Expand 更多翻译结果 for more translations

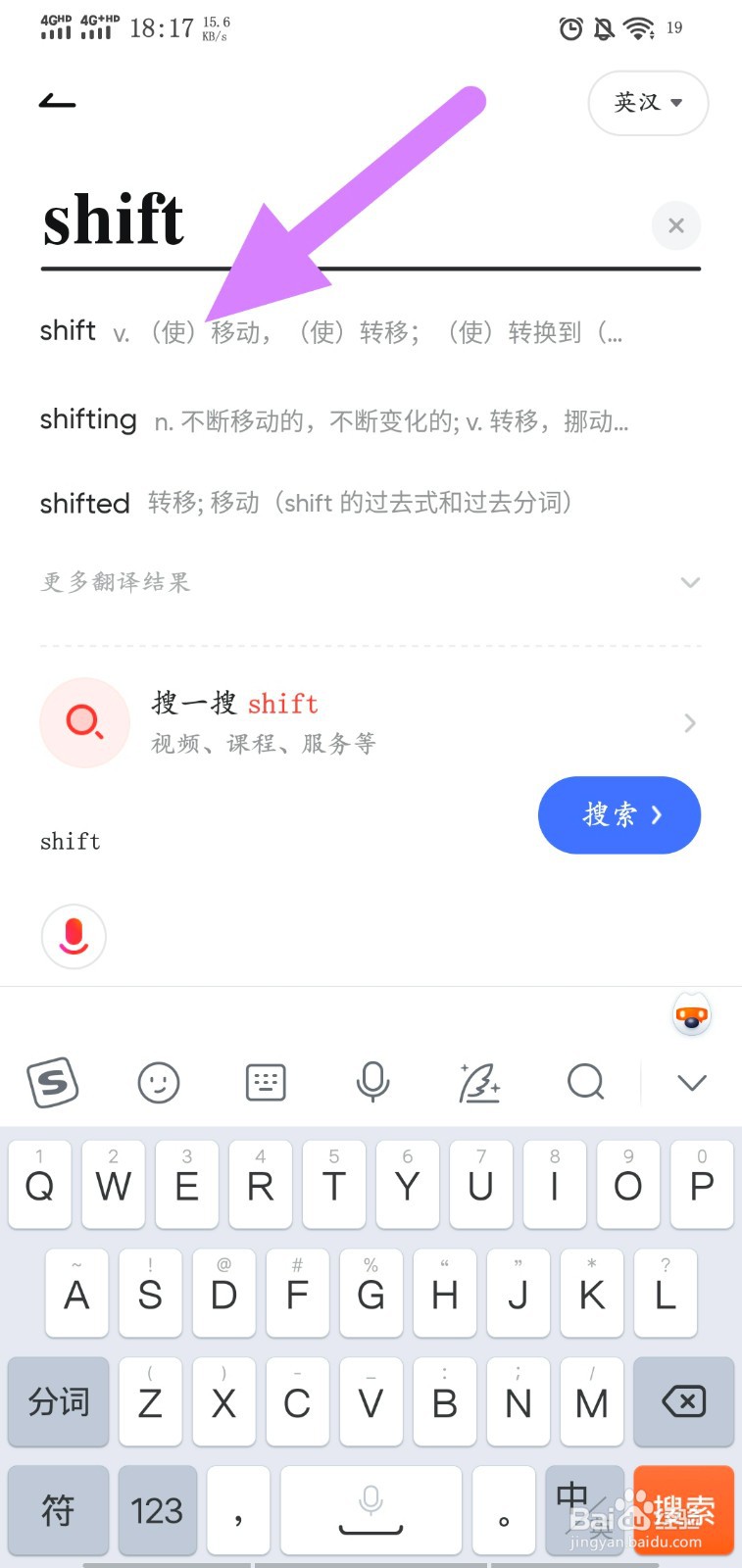point(115,582)
